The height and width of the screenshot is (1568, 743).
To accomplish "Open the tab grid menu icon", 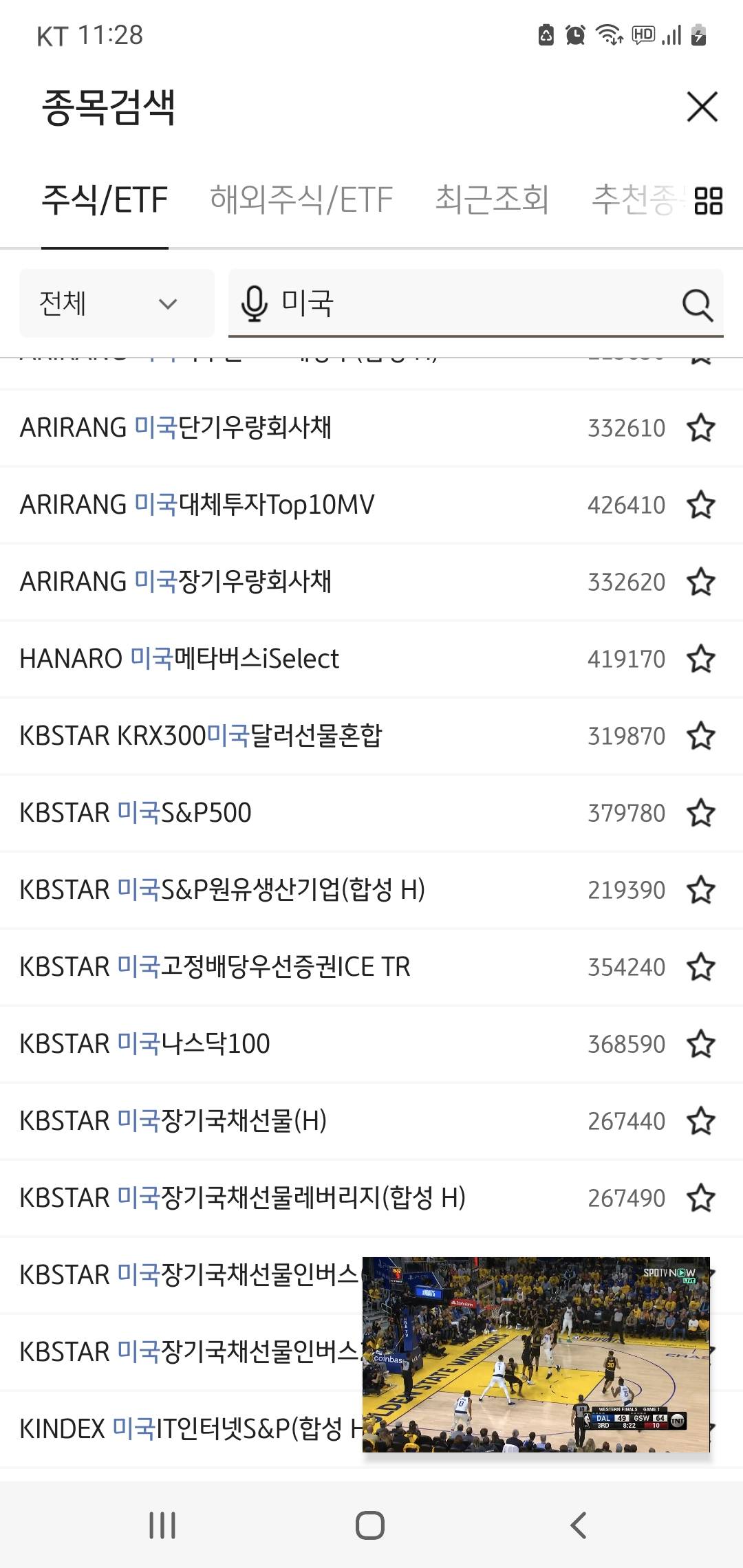I will (709, 201).
